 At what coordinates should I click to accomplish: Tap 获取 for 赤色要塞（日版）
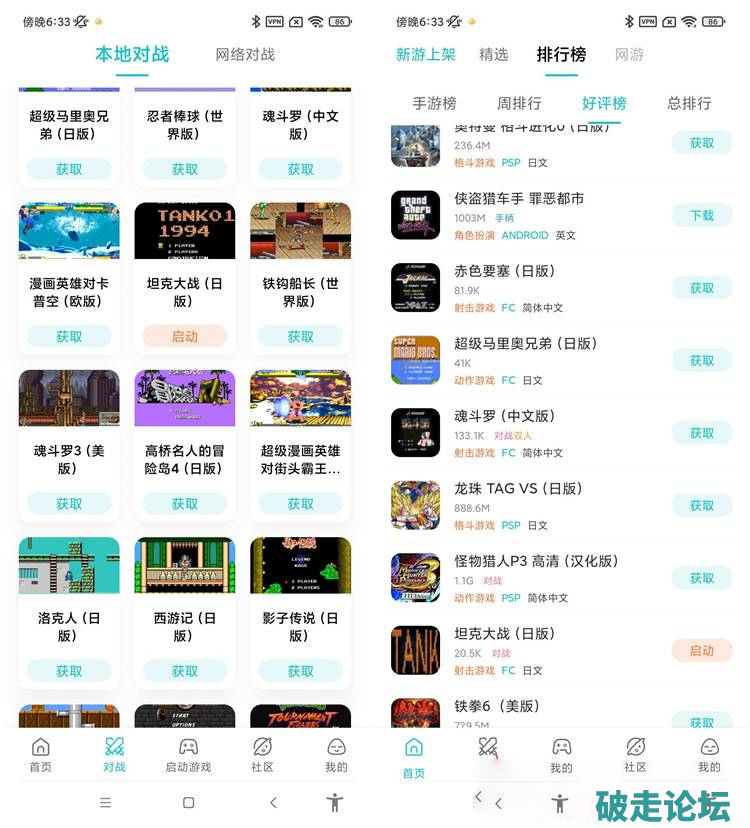[702, 288]
